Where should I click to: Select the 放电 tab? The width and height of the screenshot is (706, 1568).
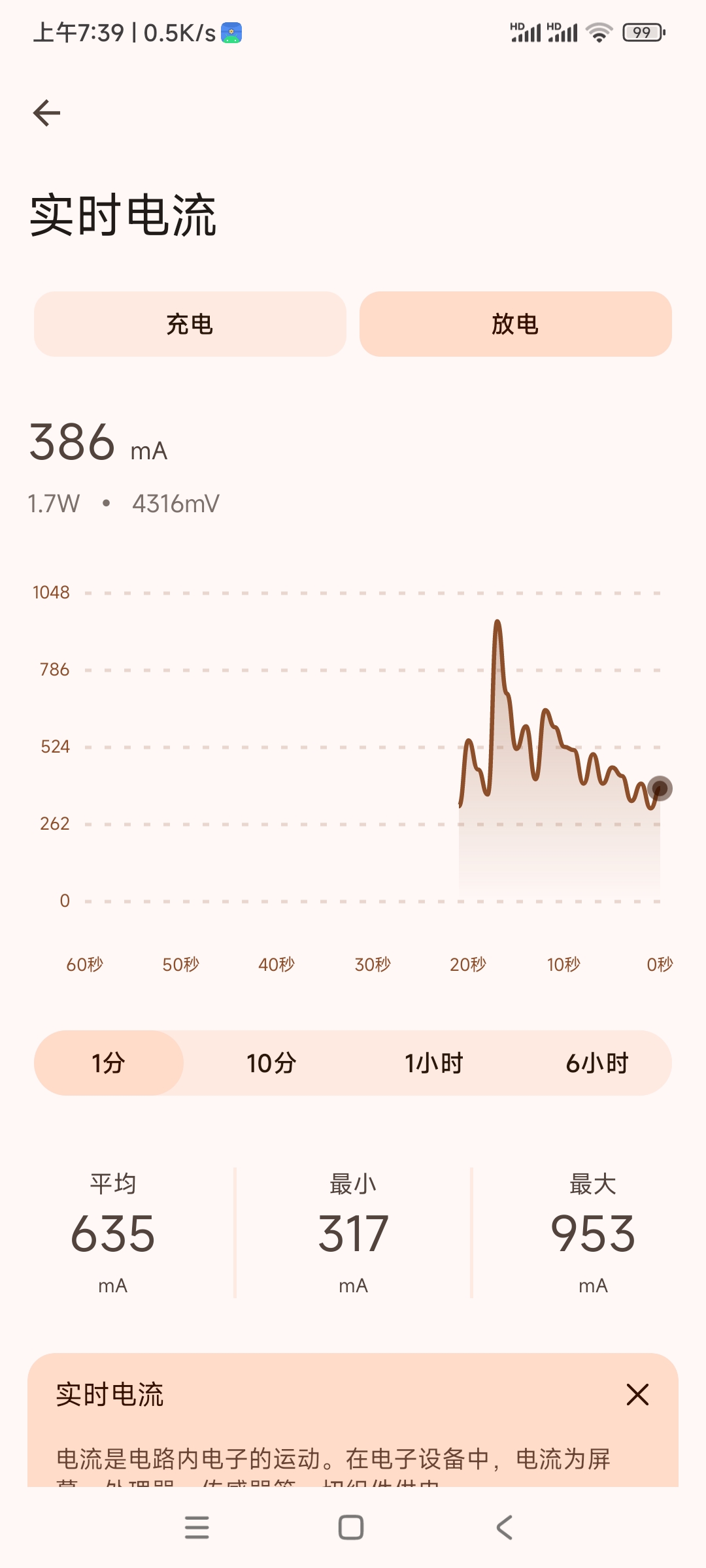point(515,324)
